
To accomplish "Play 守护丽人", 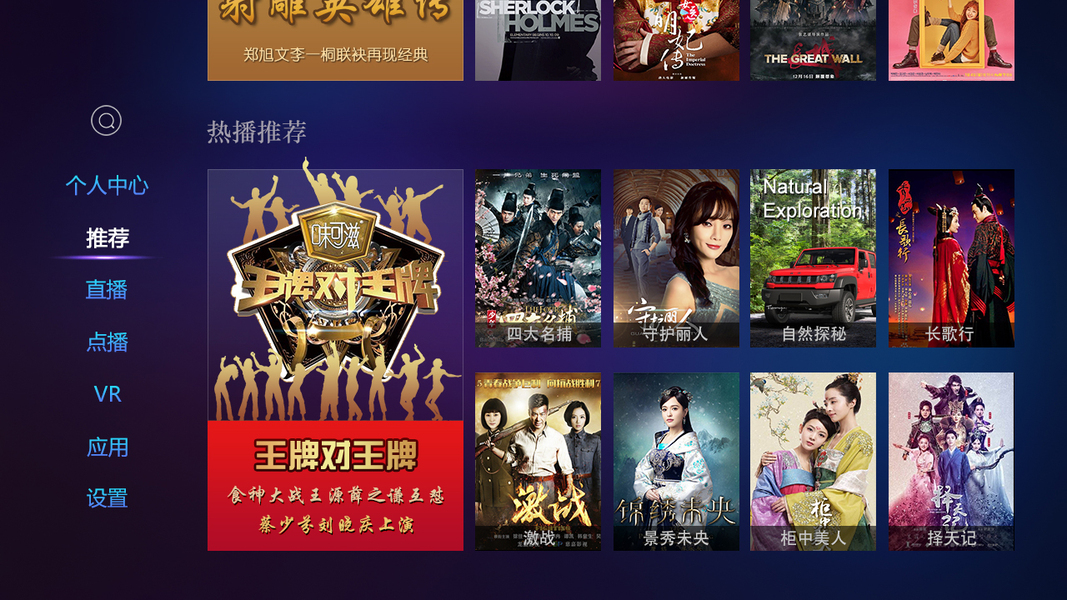I will point(676,258).
